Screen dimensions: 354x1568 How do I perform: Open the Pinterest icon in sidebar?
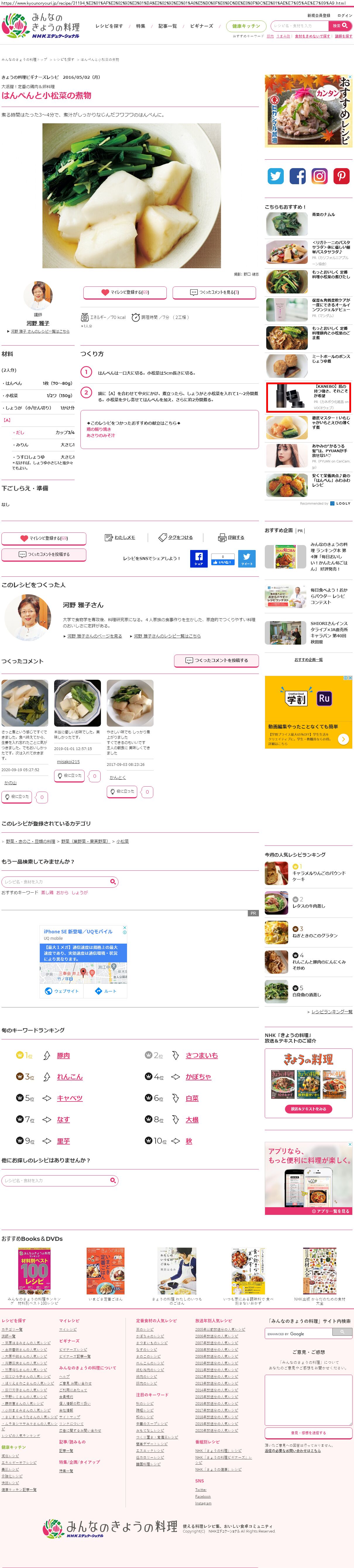341,177
